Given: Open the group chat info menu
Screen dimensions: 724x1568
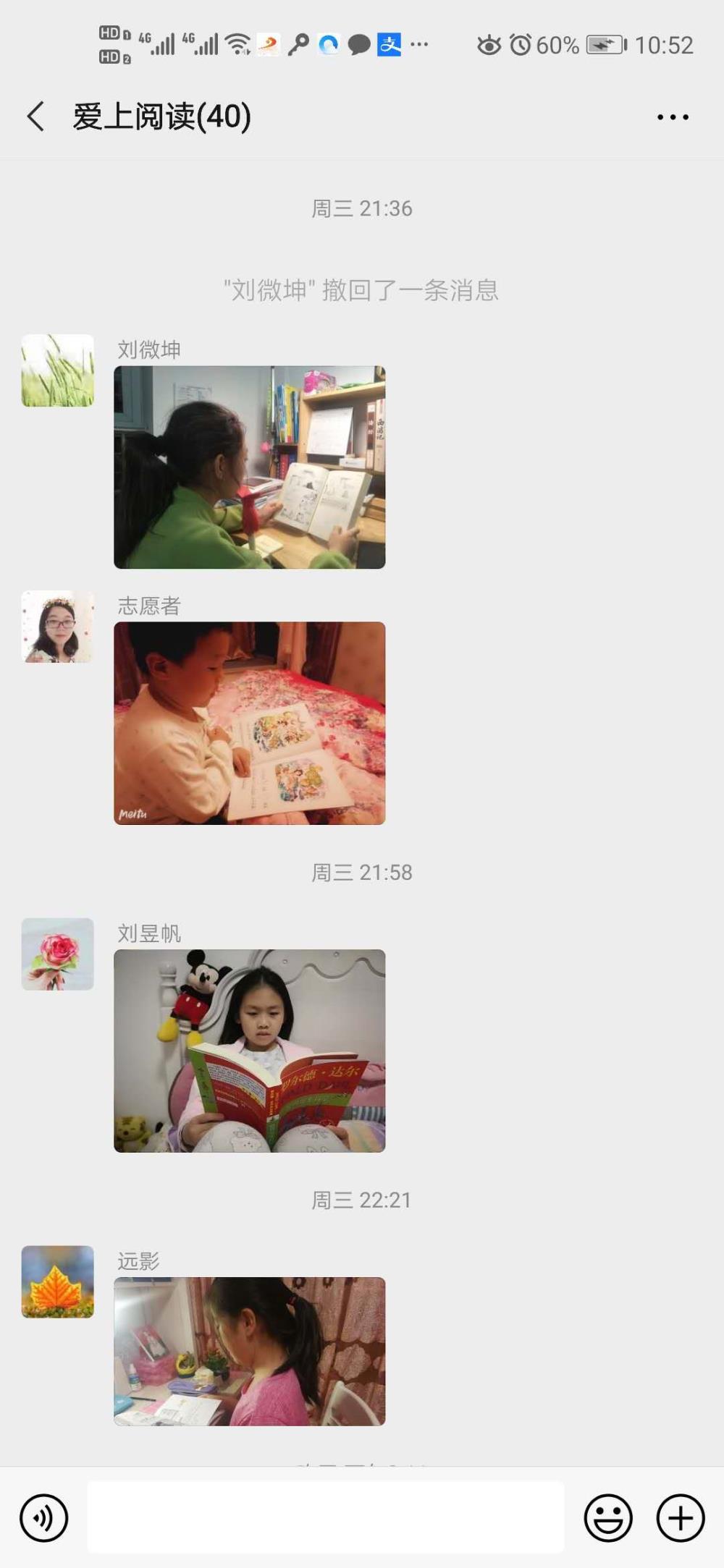Looking at the screenshot, I should pyautogui.click(x=673, y=116).
